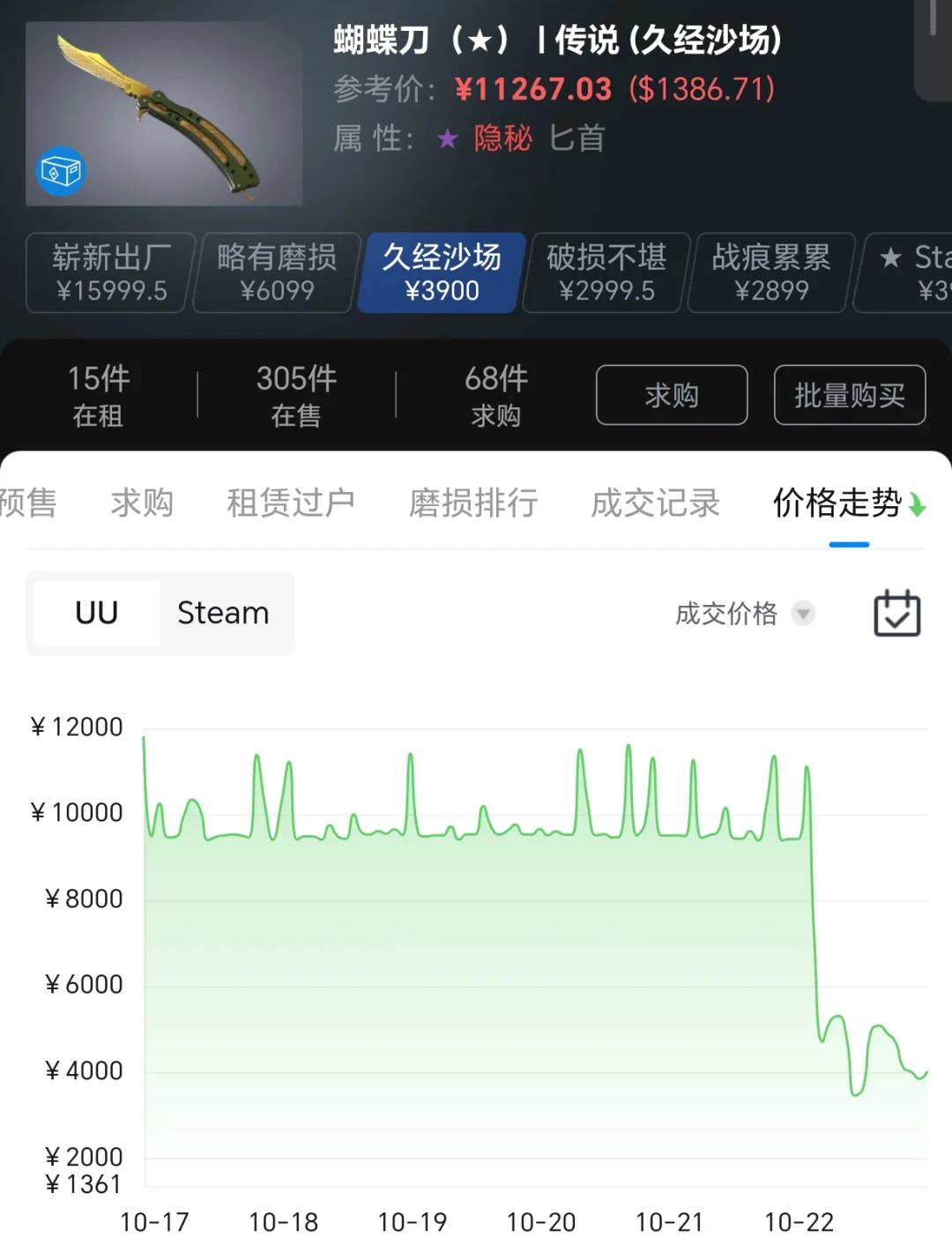The height and width of the screenshot is (1260, 952).
Task: Open the 成交价格 dropdown arrow
Action: (803, 614)
